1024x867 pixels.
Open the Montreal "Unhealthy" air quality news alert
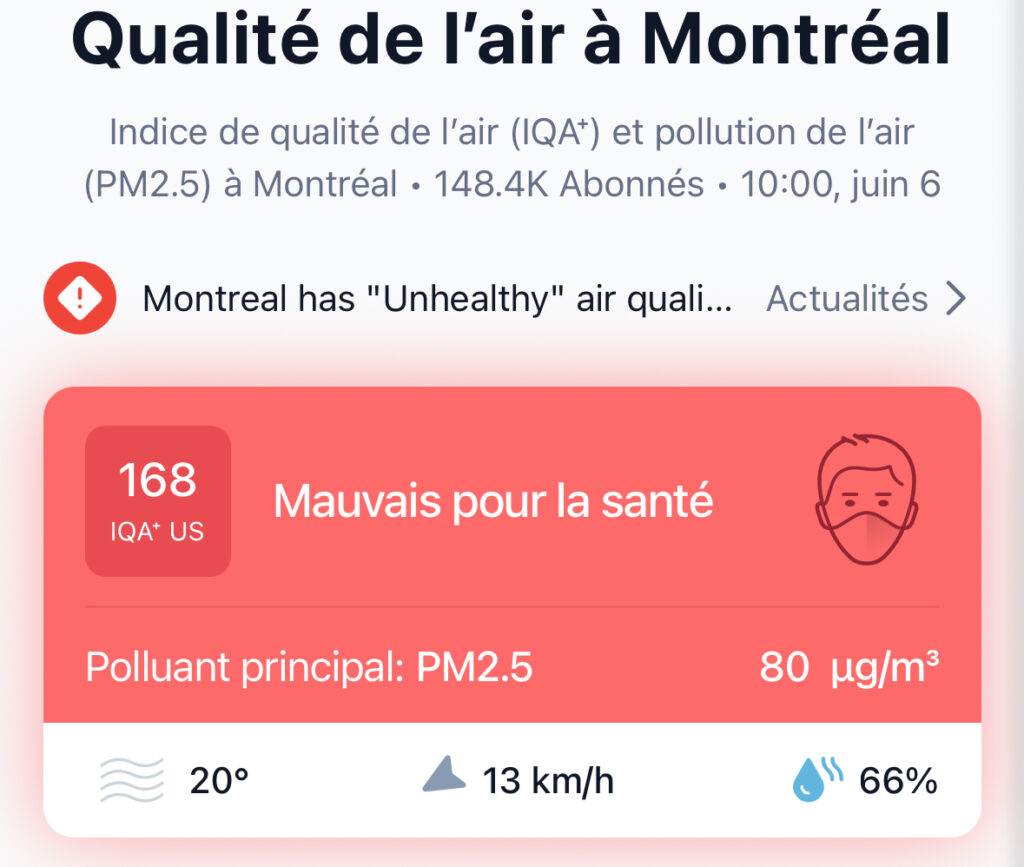[437, 298]
